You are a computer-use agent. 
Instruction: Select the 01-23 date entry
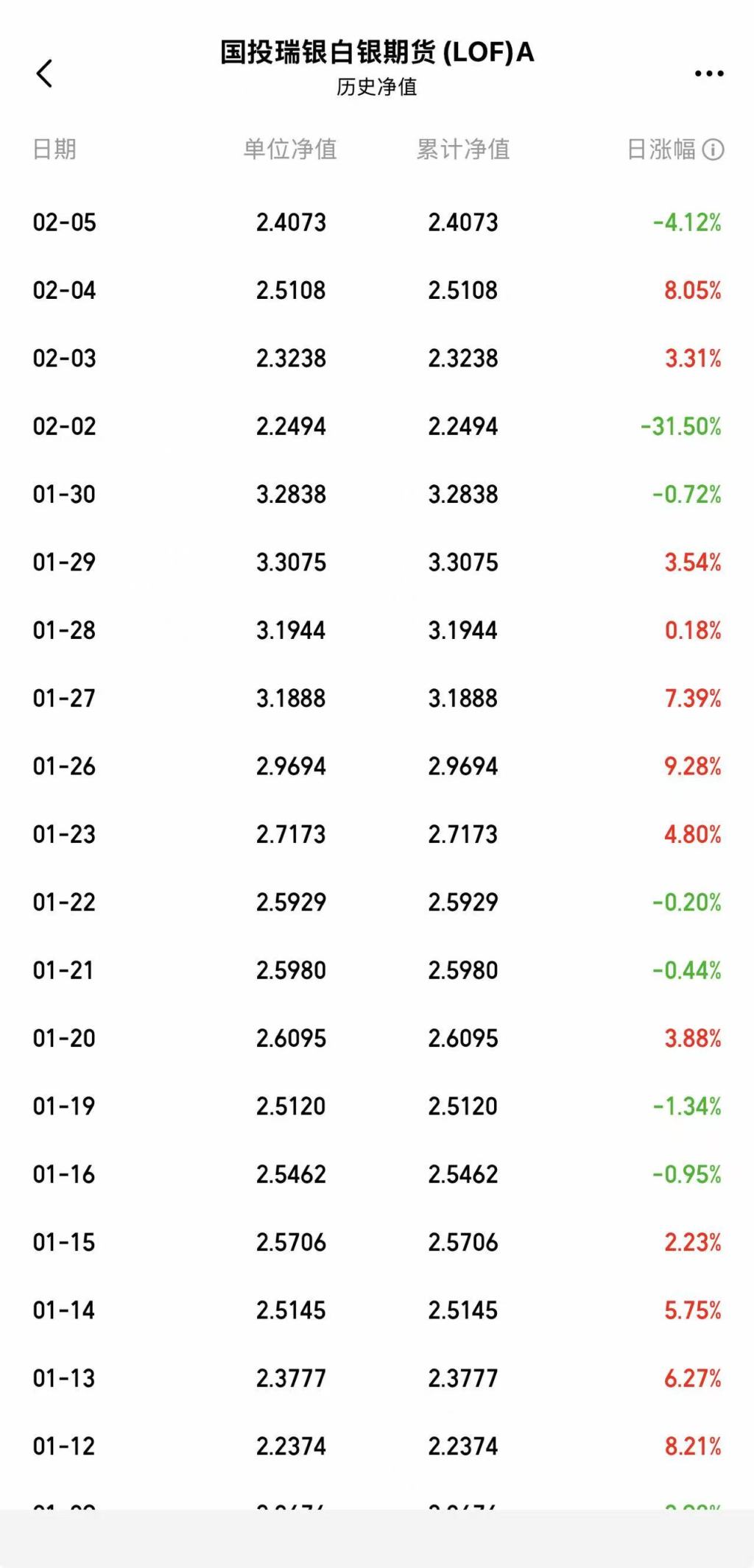point(65,835)
